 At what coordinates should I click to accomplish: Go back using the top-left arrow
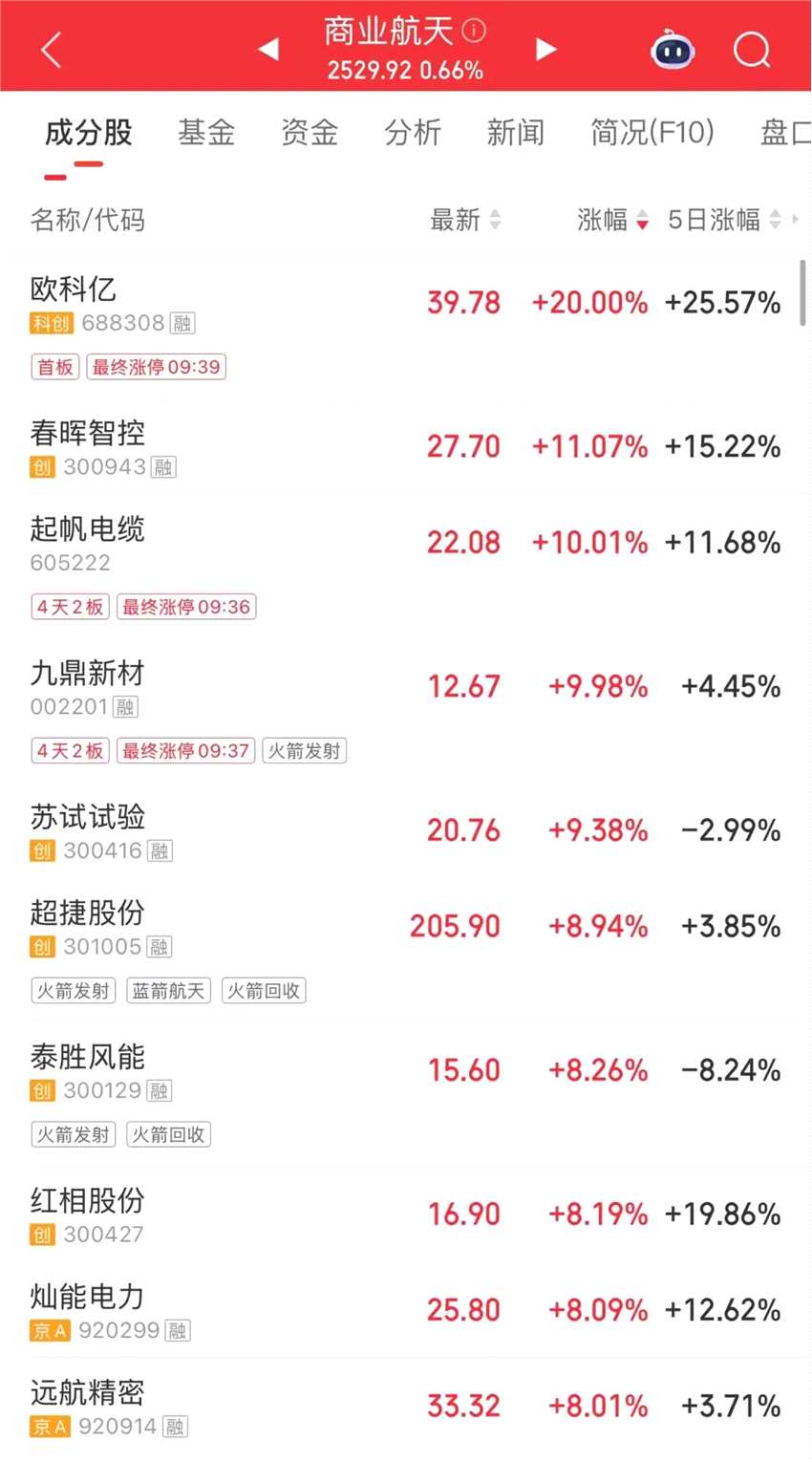click(52, 50)
